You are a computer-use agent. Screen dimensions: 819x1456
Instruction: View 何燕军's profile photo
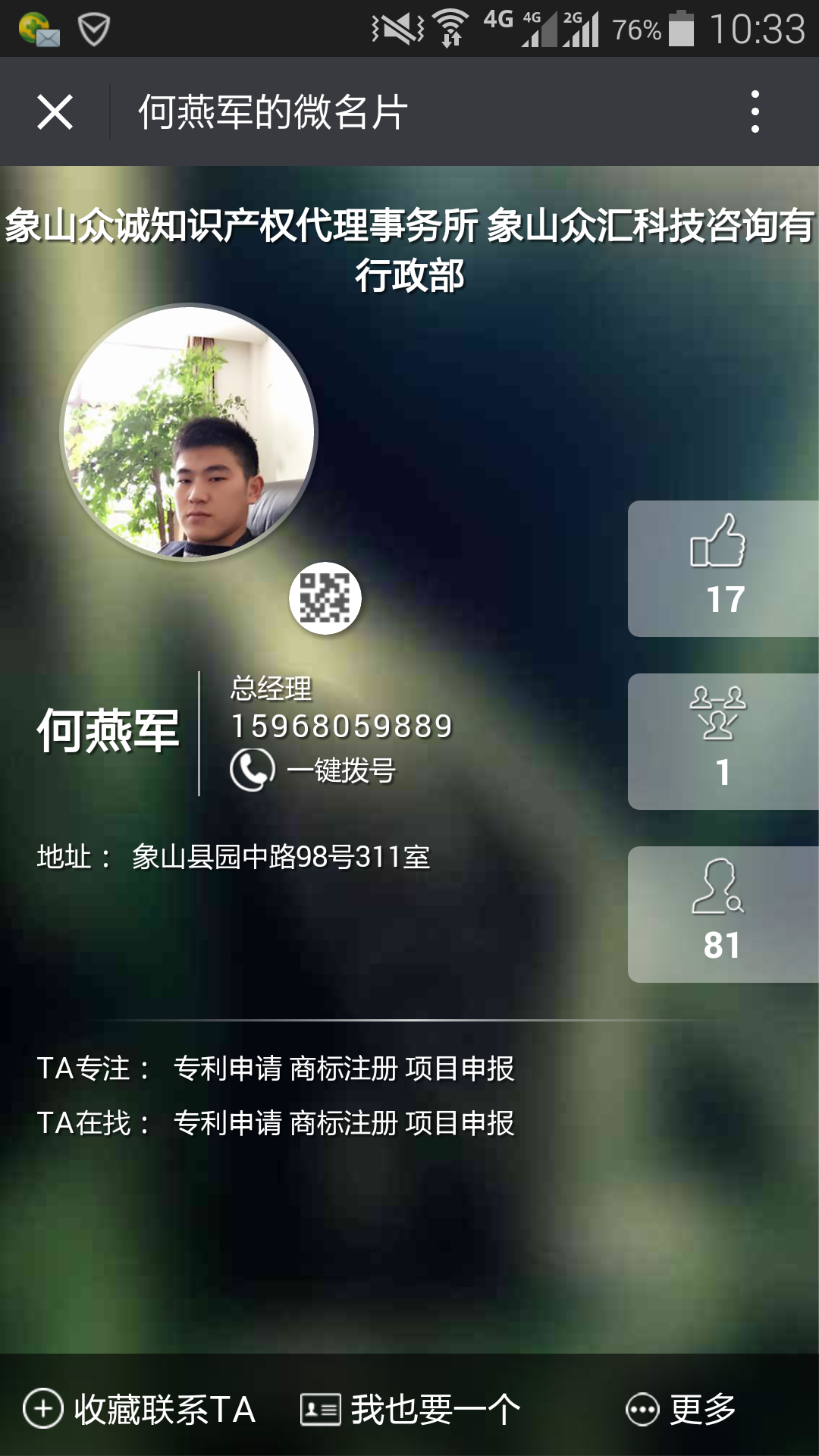point(189,432)
